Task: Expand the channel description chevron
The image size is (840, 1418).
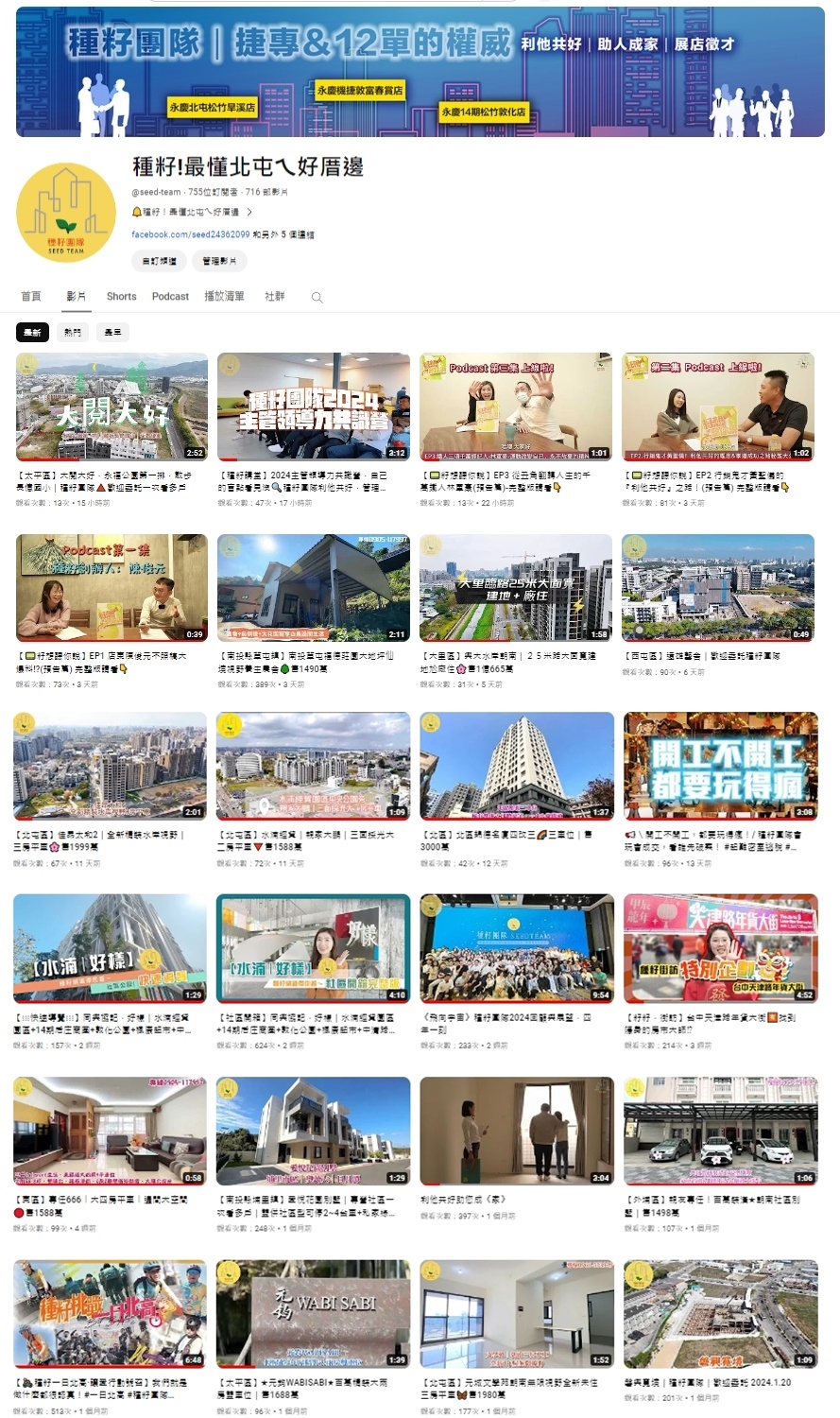Action: click(249, 213)
